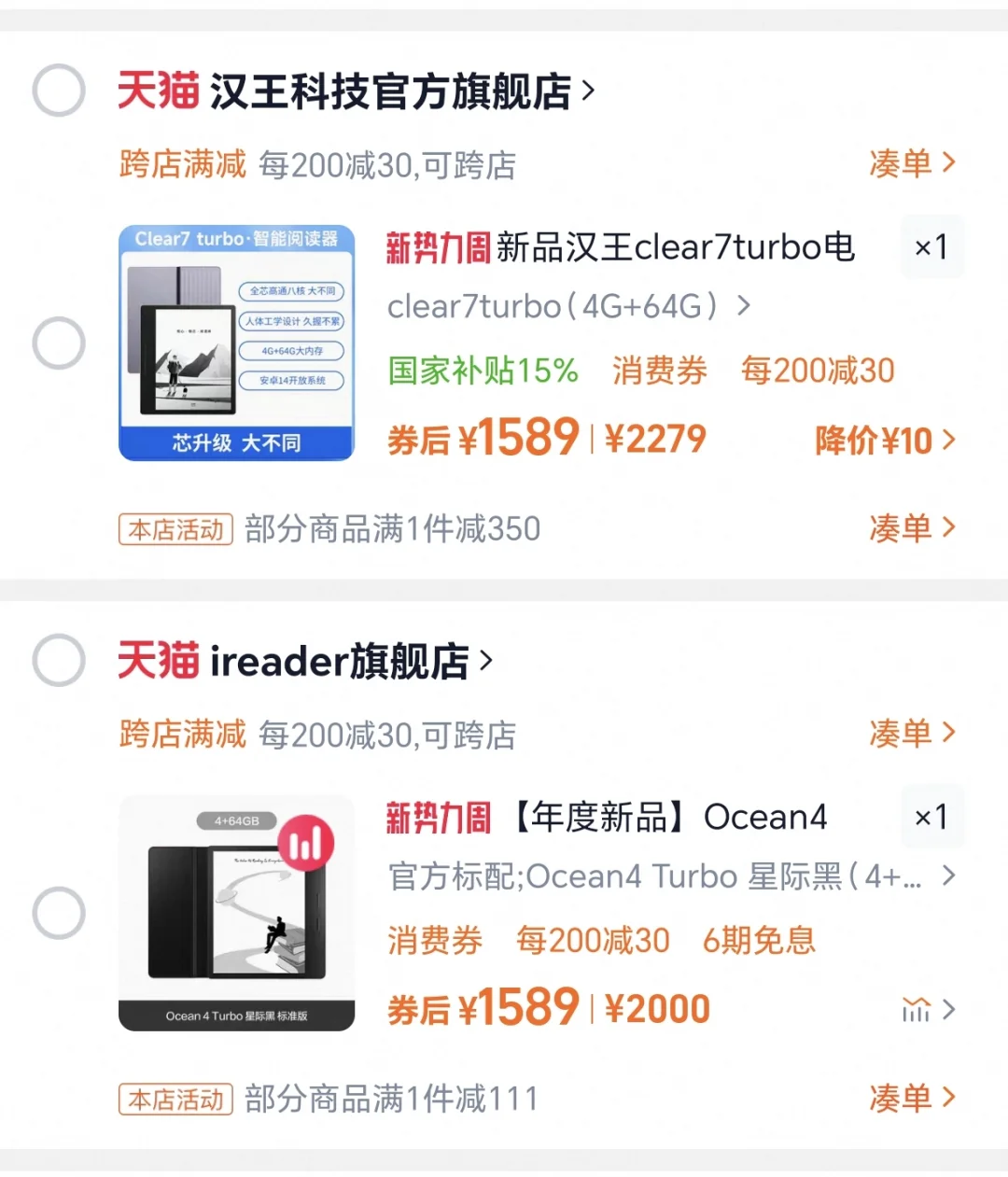The height and width of the screenshot is (1177, 1008).
Task: Select all items from ireader旗舰店
Action: tap(59, 660)
